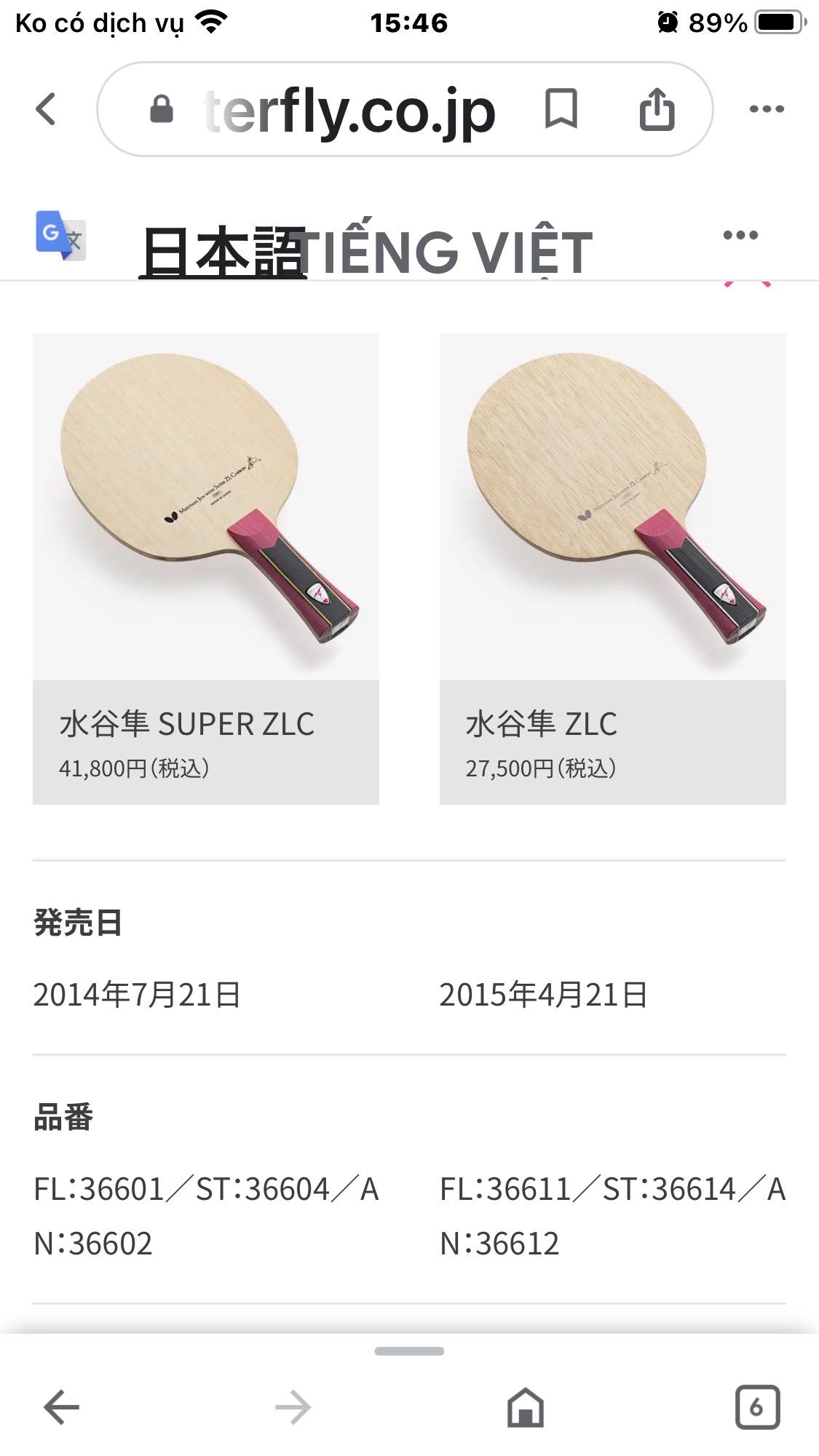Switch translation to TIẾNG VIỆT

coord(448,252)
